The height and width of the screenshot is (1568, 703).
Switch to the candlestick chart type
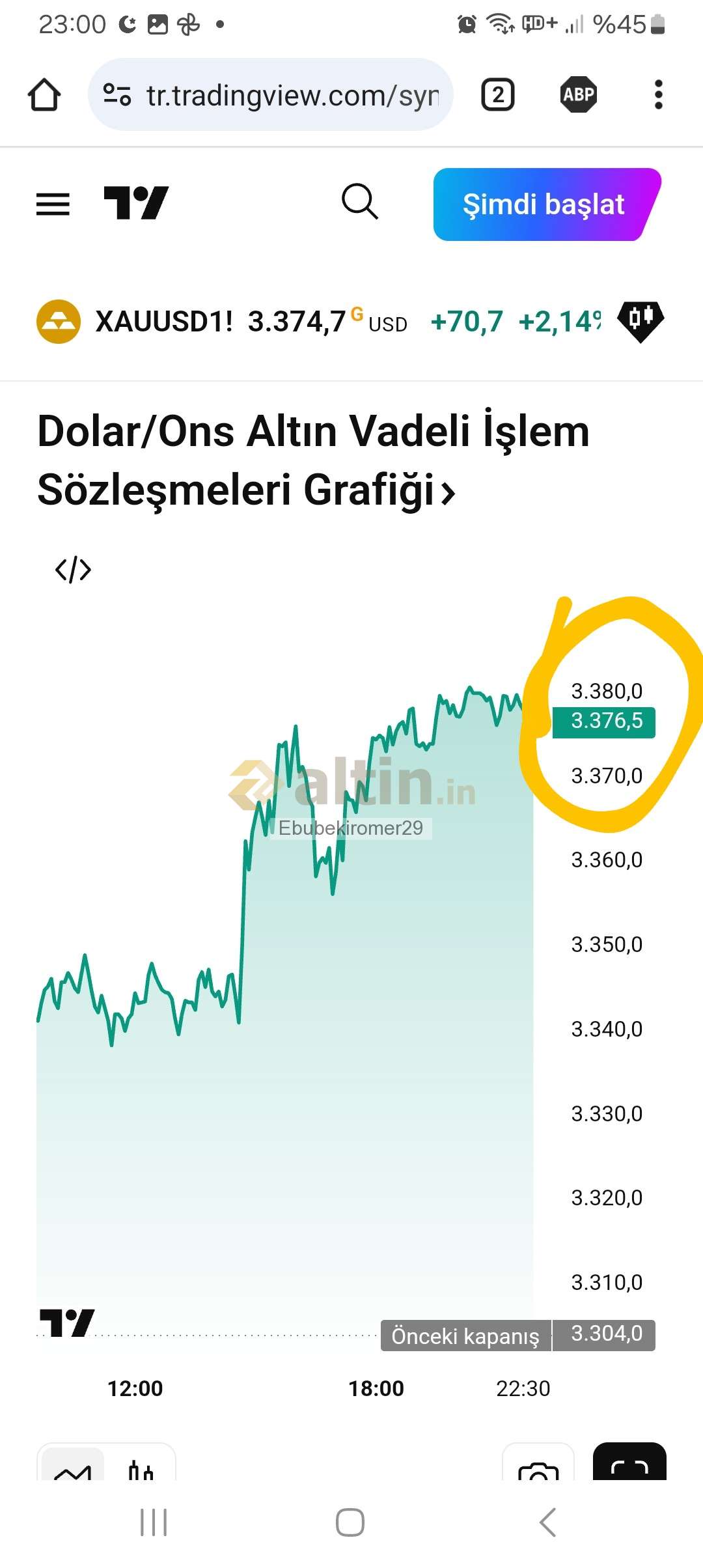click(x=141, y=1466)
